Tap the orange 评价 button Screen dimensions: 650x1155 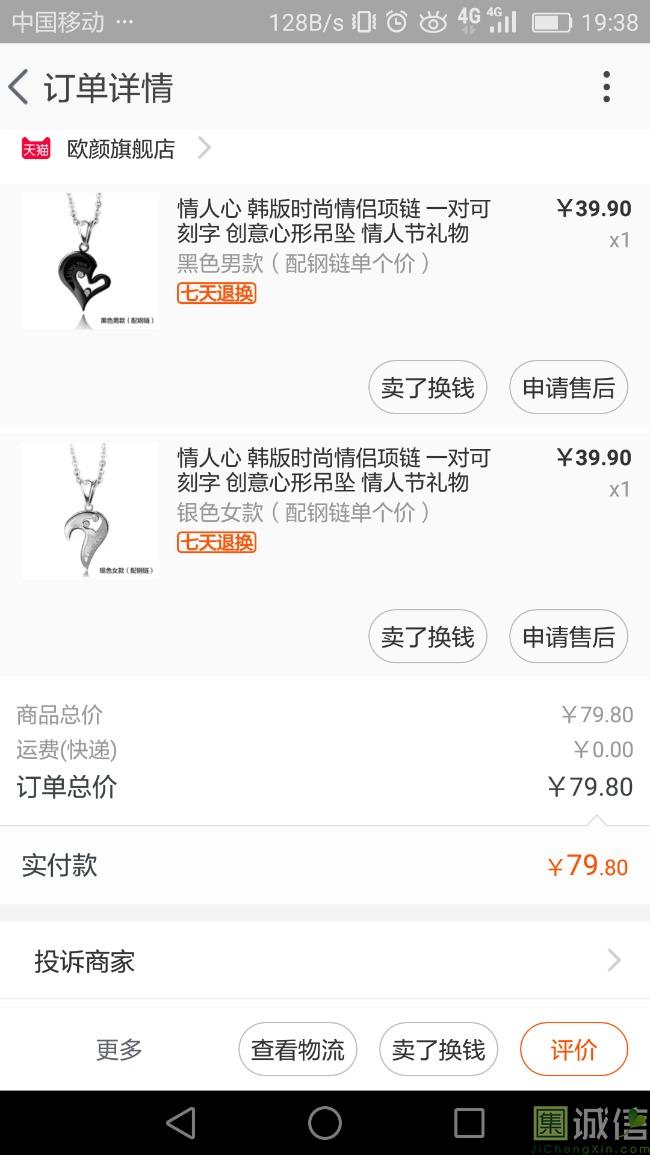coord(574,1050)
